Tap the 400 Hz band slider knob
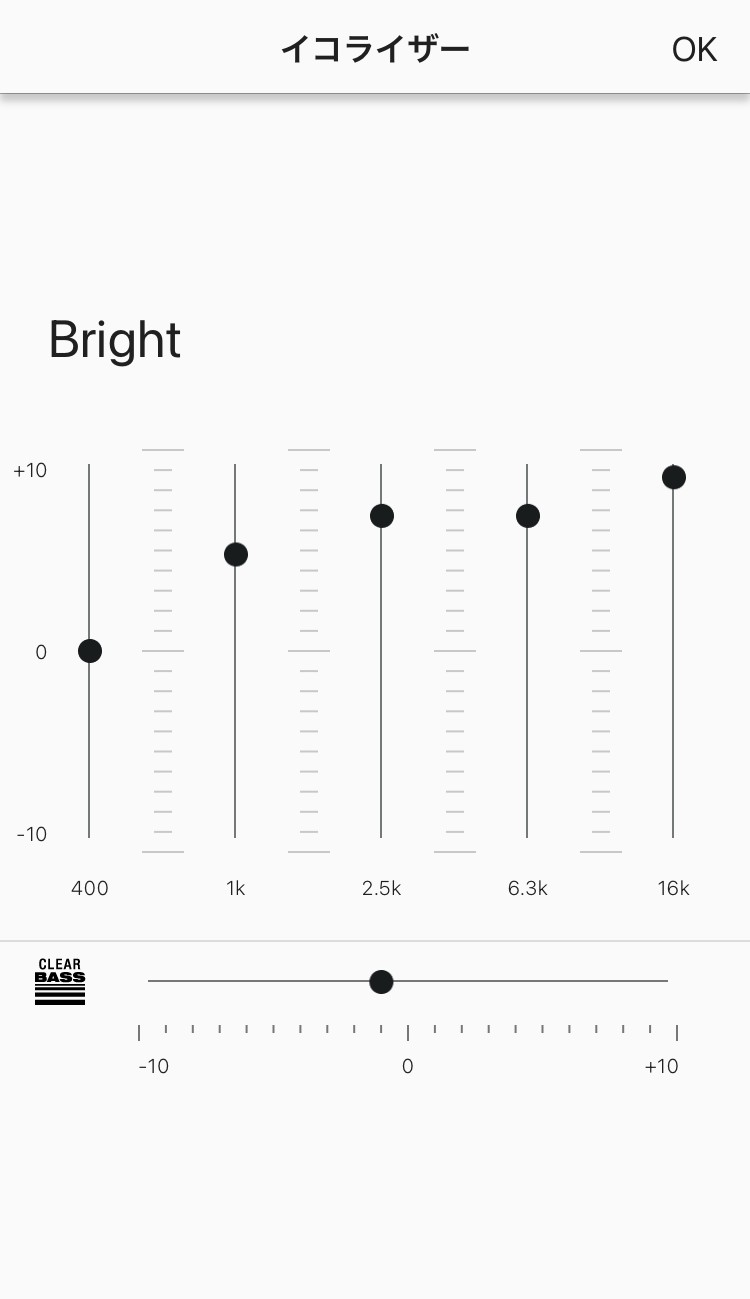 90,651
